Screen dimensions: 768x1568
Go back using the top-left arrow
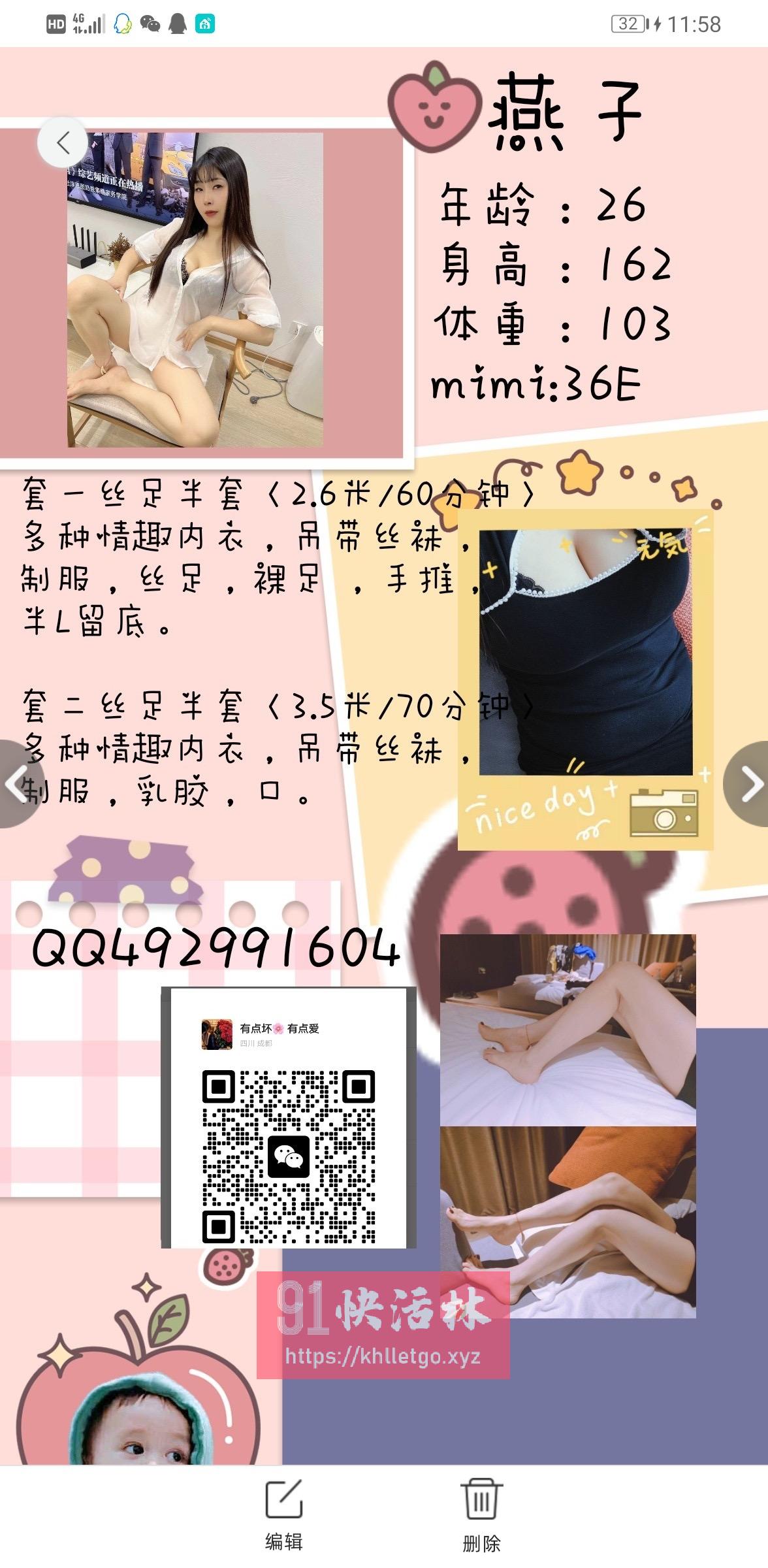63,142
